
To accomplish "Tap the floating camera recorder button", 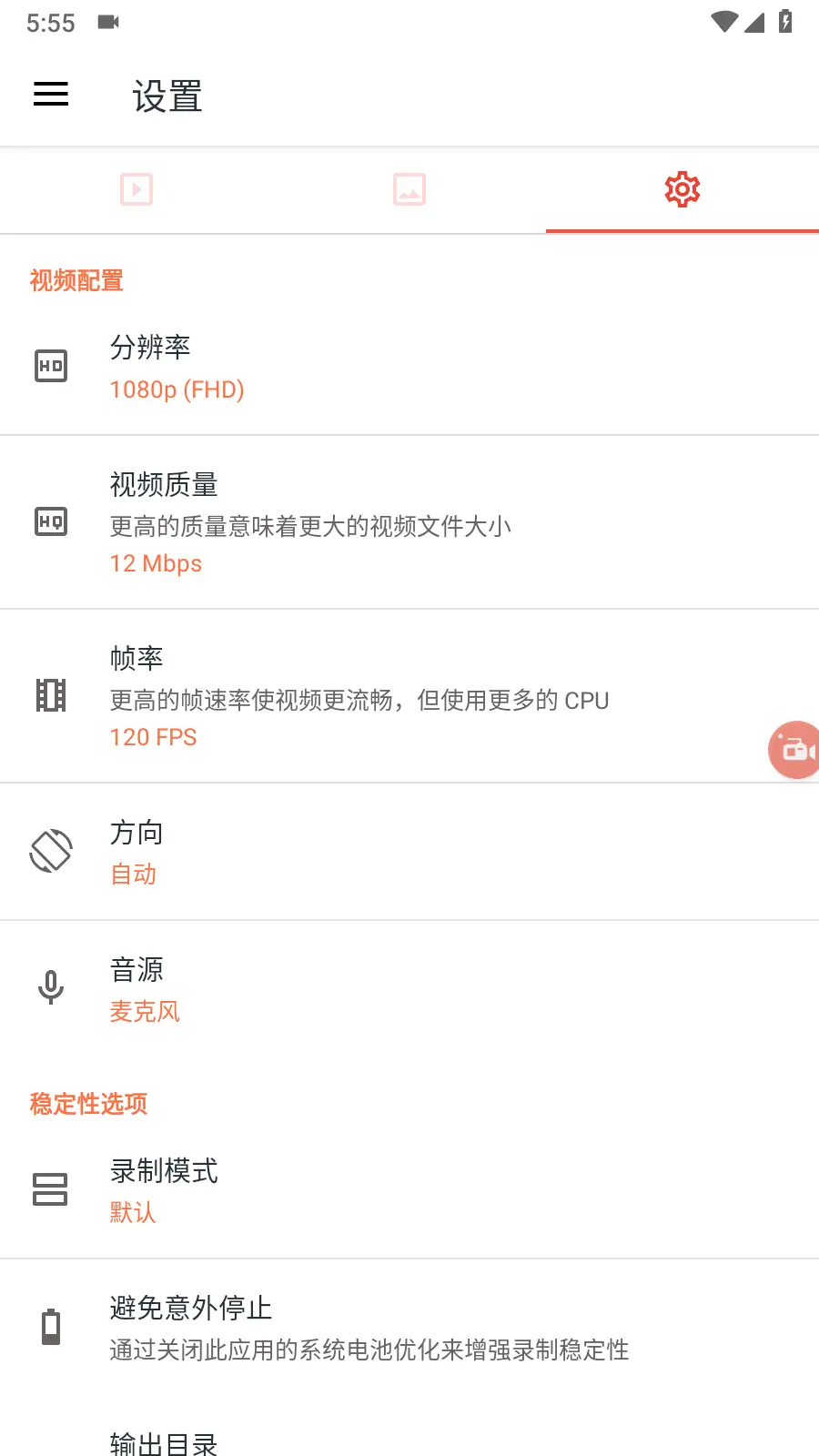I will [794, 749].
